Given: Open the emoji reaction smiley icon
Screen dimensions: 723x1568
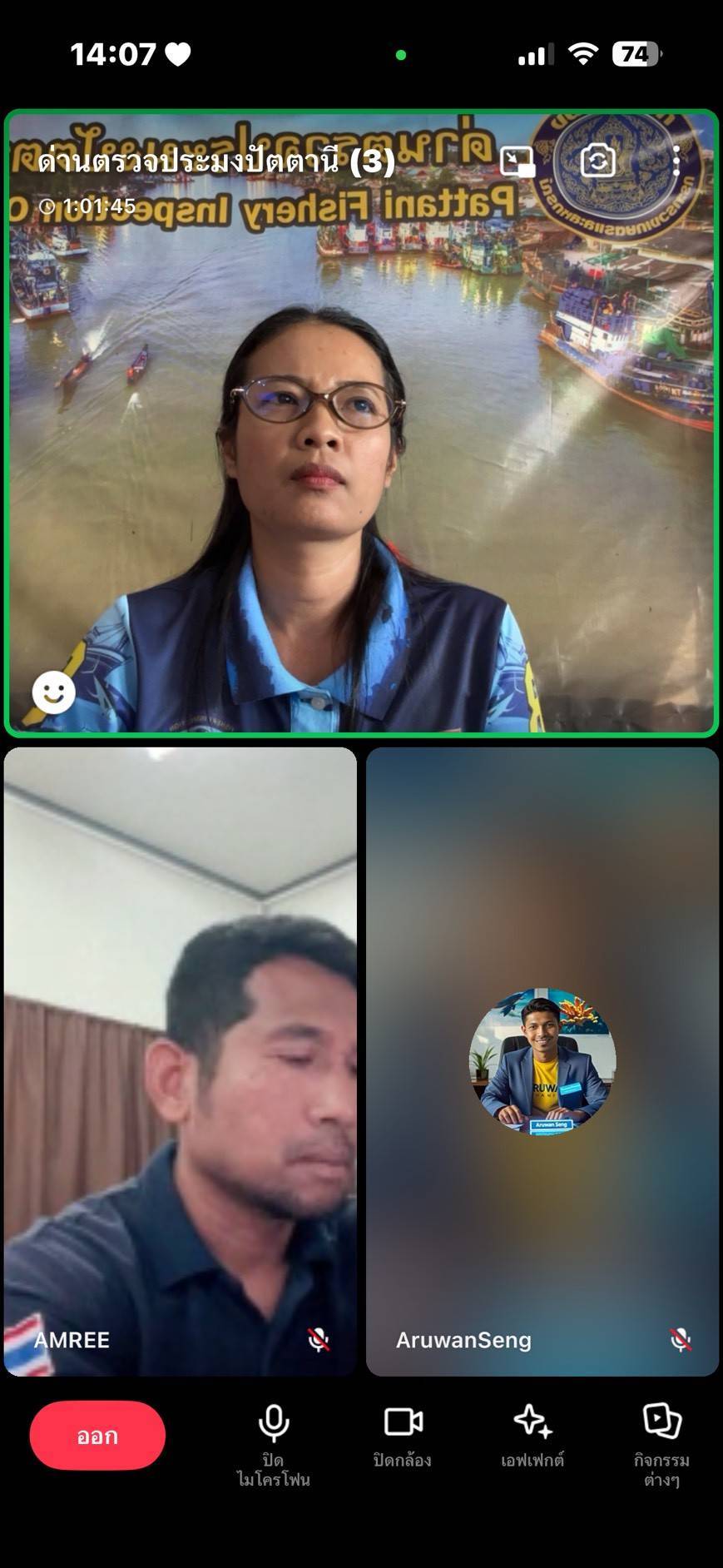Looking at the screenshot, I should coord(54,692).
